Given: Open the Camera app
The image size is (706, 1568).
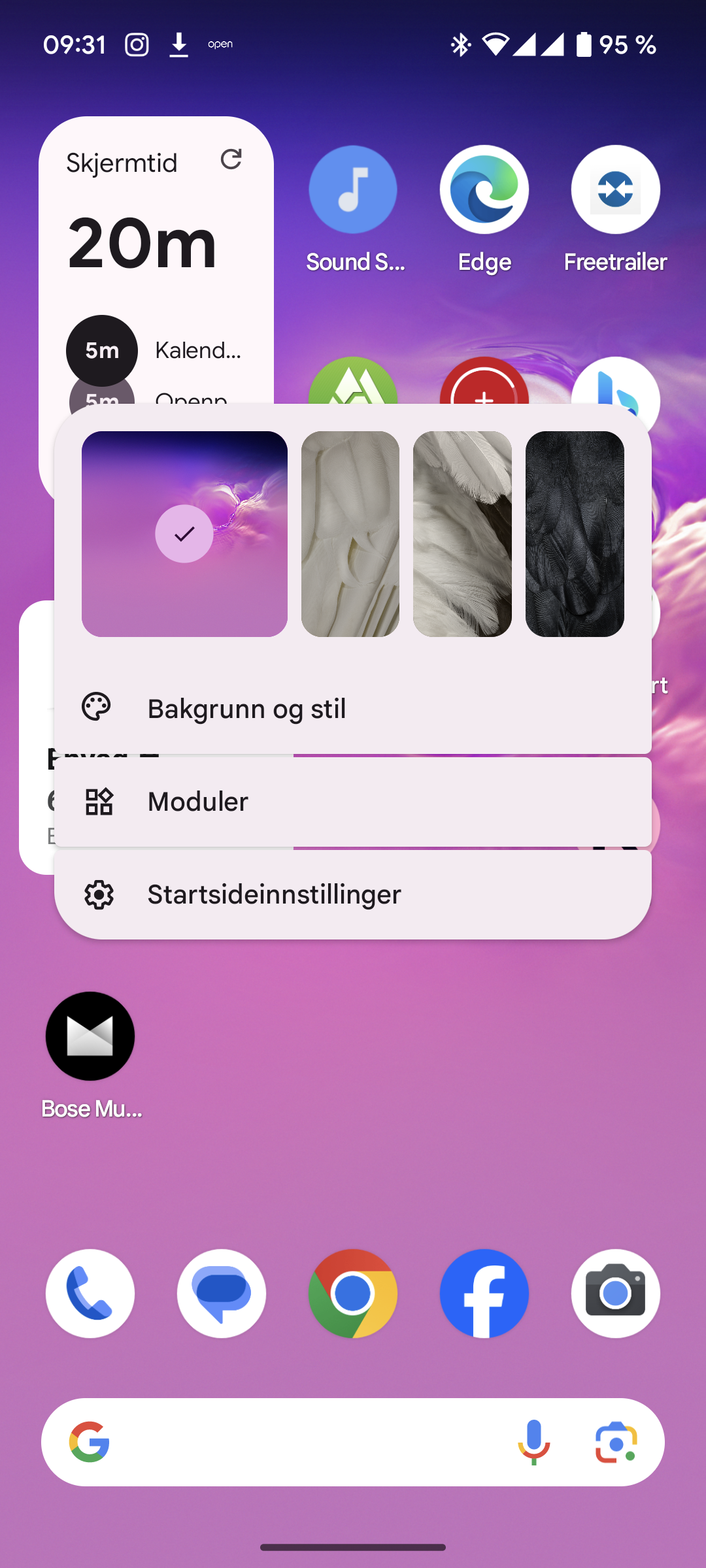Looking at the screenshot, I should [615, 1294].
